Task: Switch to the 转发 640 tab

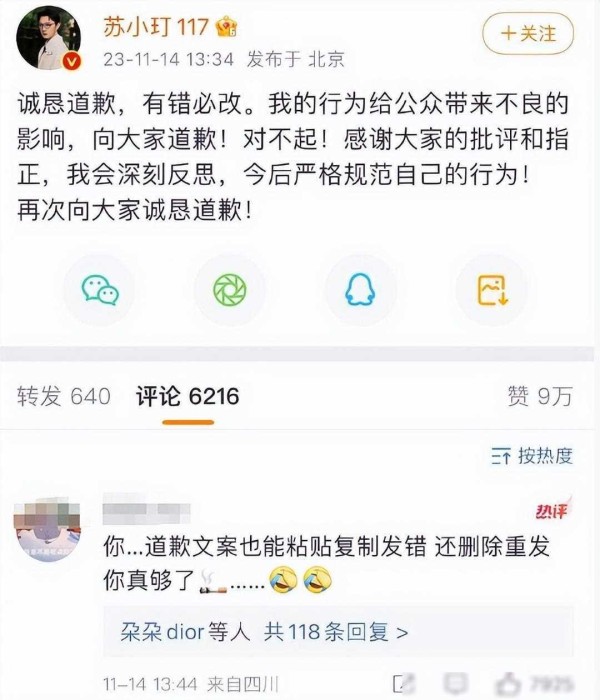Action: (63, 397)
